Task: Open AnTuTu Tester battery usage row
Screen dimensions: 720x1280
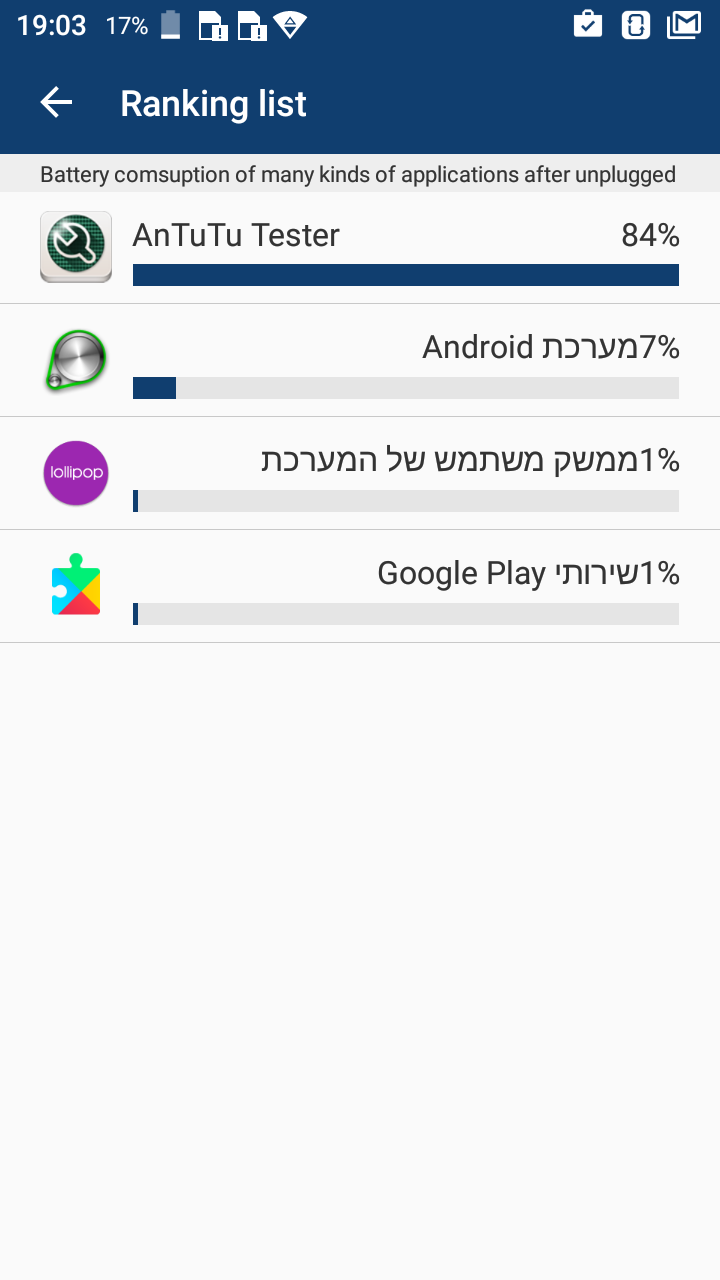Action: point(360,248)
